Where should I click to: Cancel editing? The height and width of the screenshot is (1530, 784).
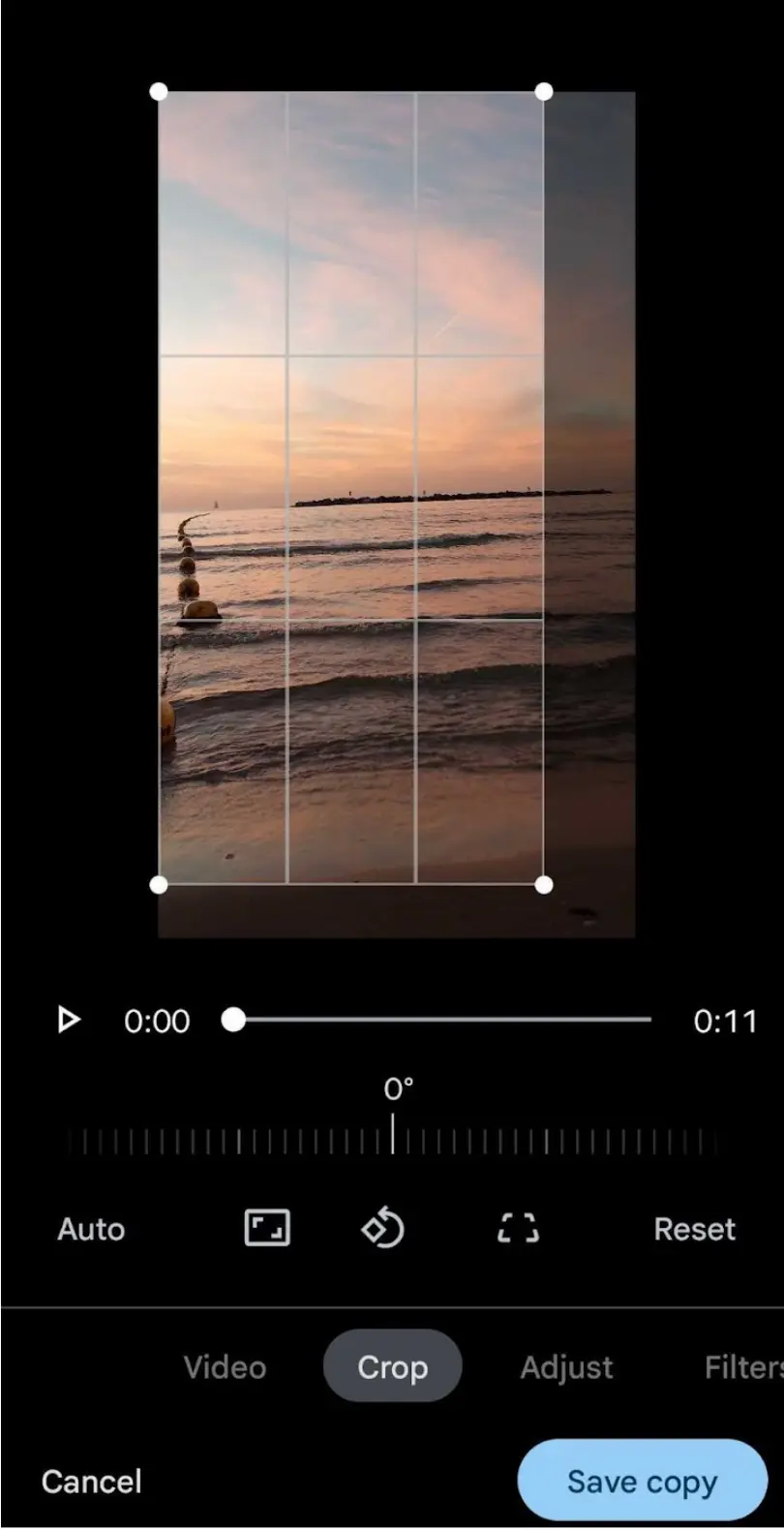pyautogui.click(x=92, y=1481)
